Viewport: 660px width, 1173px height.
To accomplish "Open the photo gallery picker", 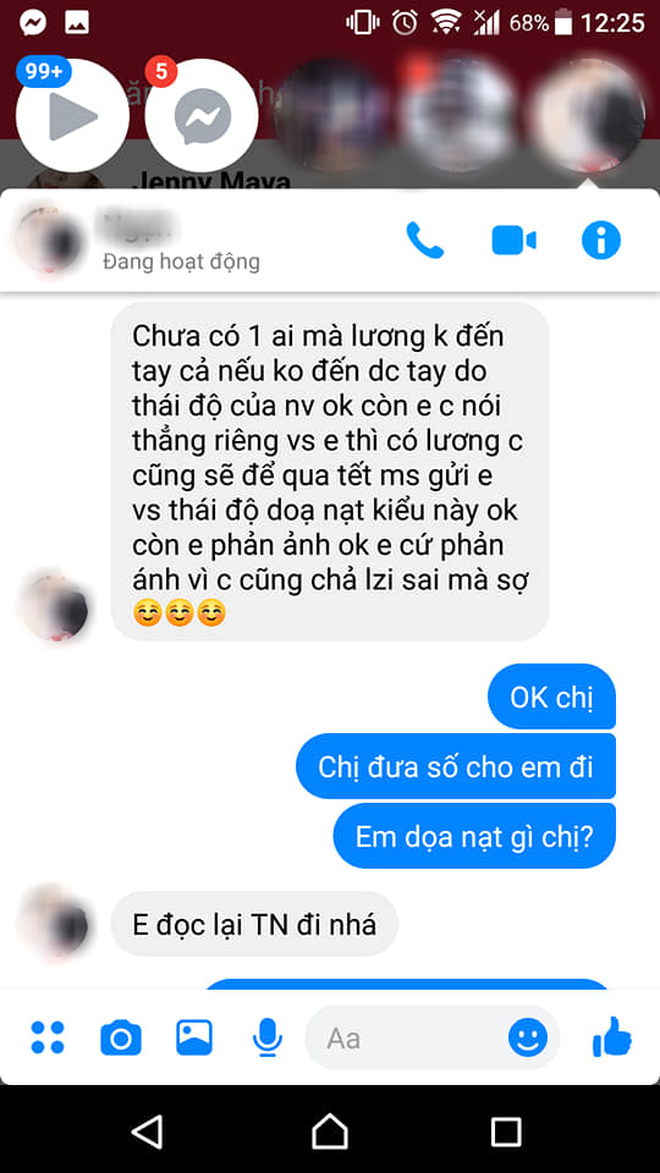I will click(194, 1037).
